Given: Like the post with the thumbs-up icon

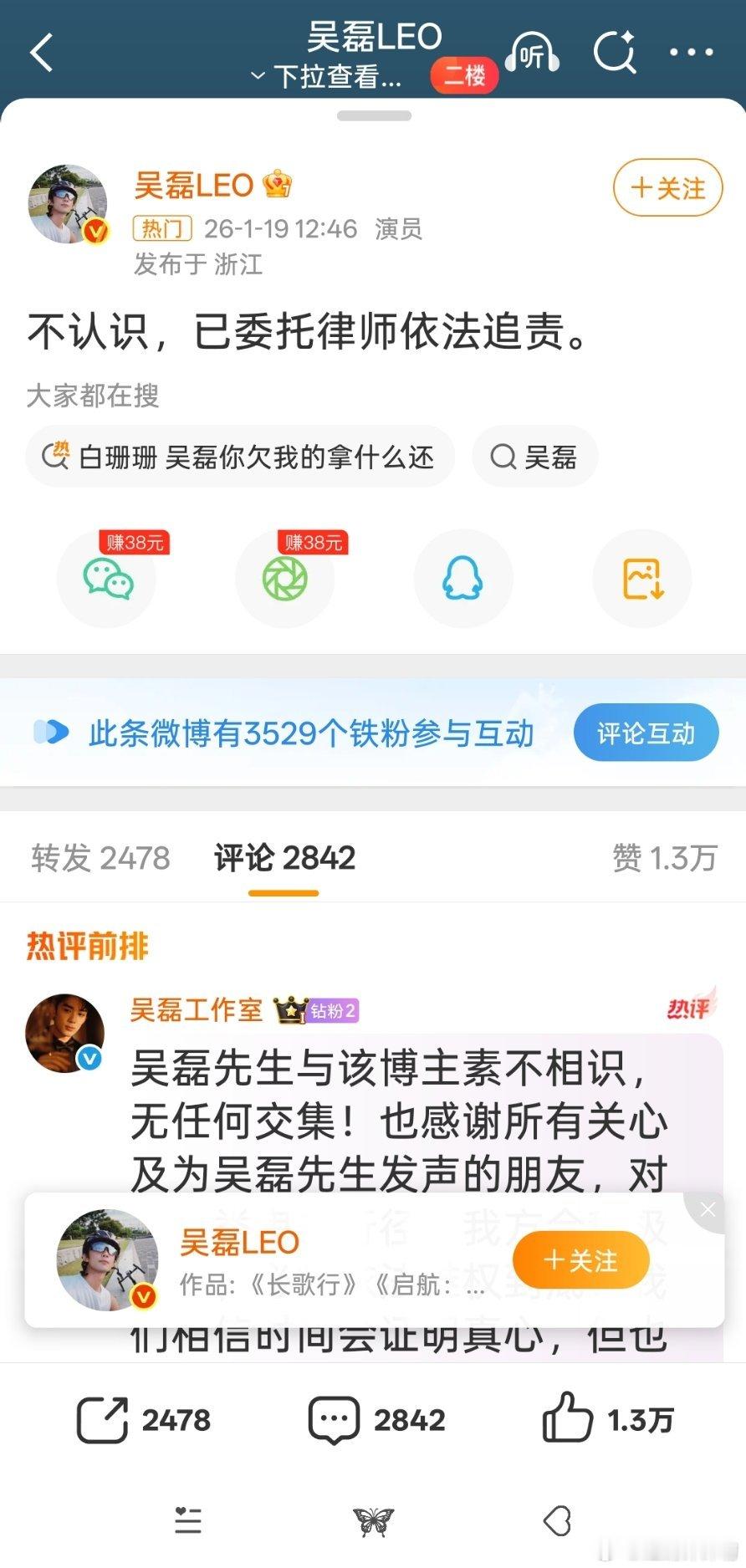Looking at the screenshot, I should pos(570,1419).
